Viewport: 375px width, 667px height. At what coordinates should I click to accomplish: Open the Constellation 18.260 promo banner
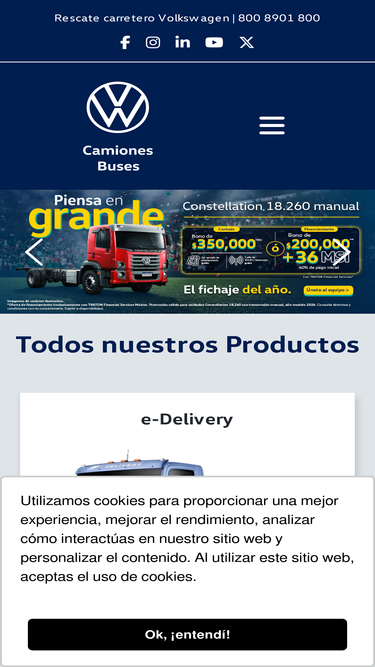188,251
